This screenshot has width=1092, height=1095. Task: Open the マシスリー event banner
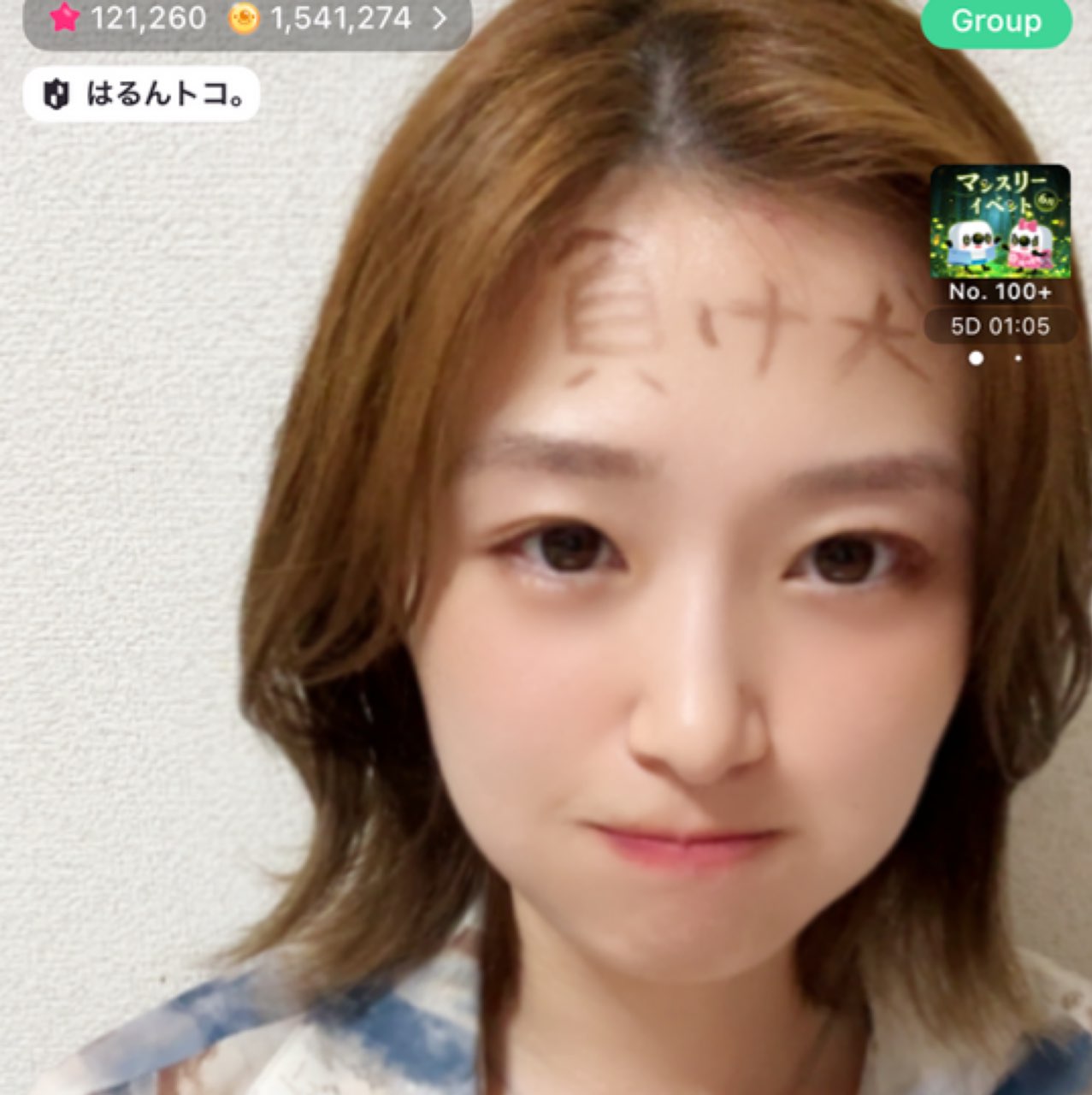(x=1000, y=222)
